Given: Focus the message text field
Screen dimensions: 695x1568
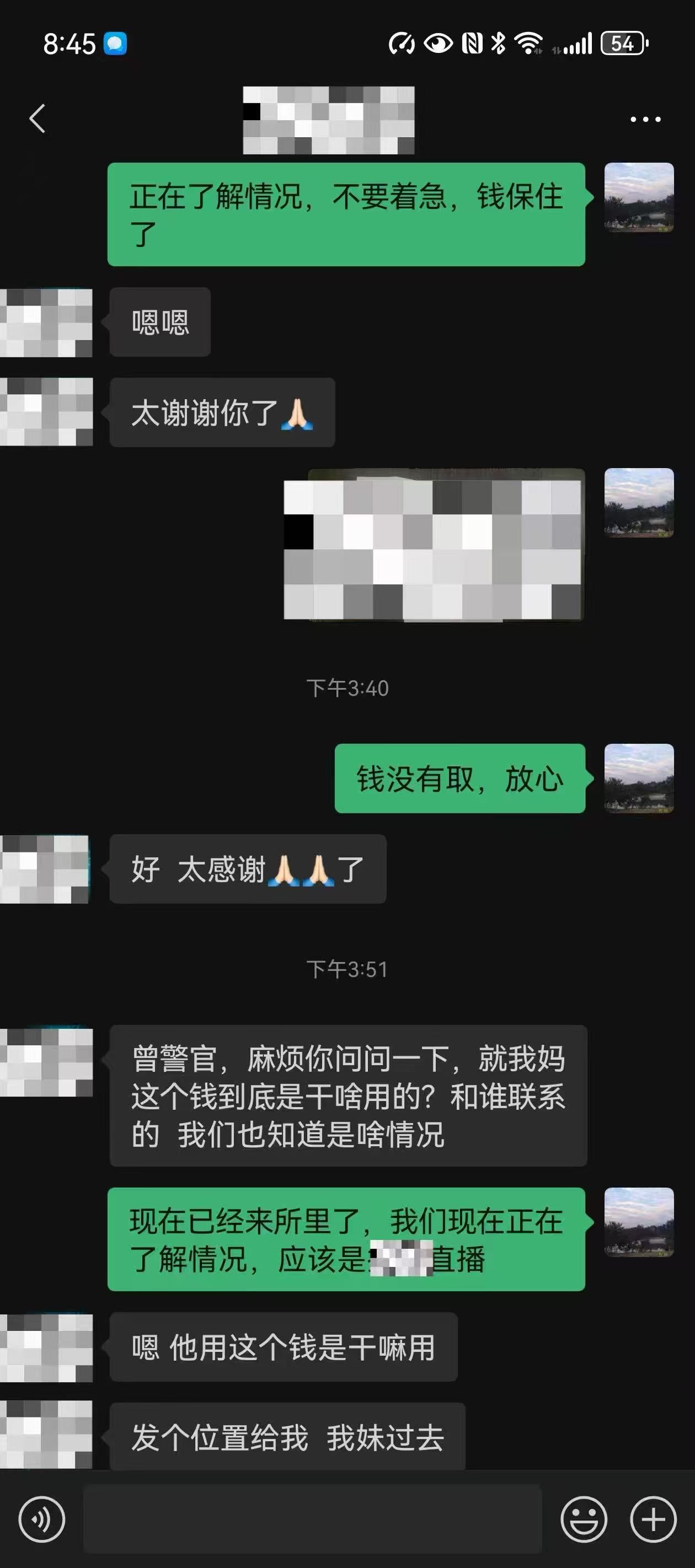Looking at the screenshot, I should pos(312,1519).
